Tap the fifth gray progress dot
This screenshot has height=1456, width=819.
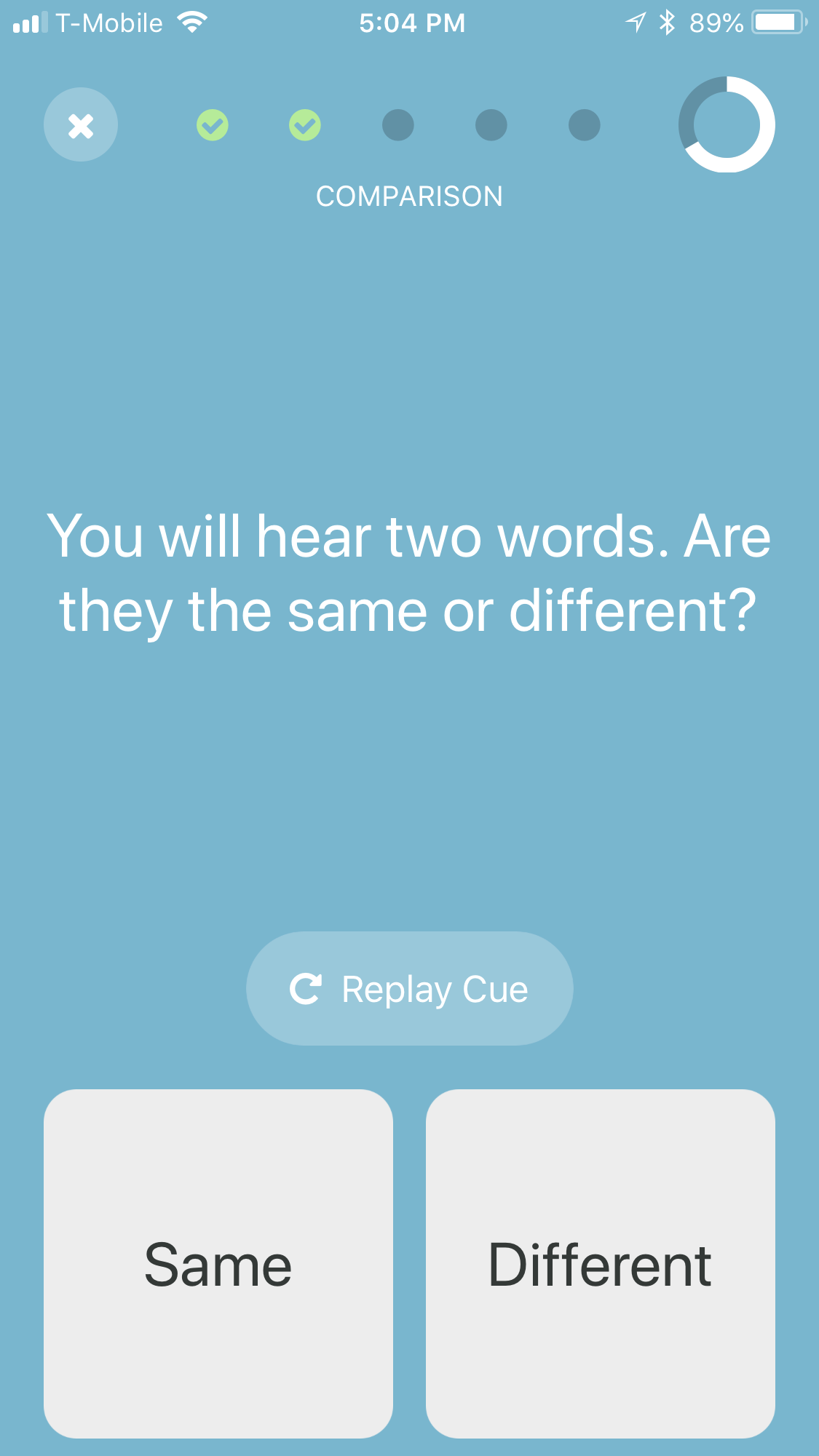pyautogui.click(x=583, y=124)
